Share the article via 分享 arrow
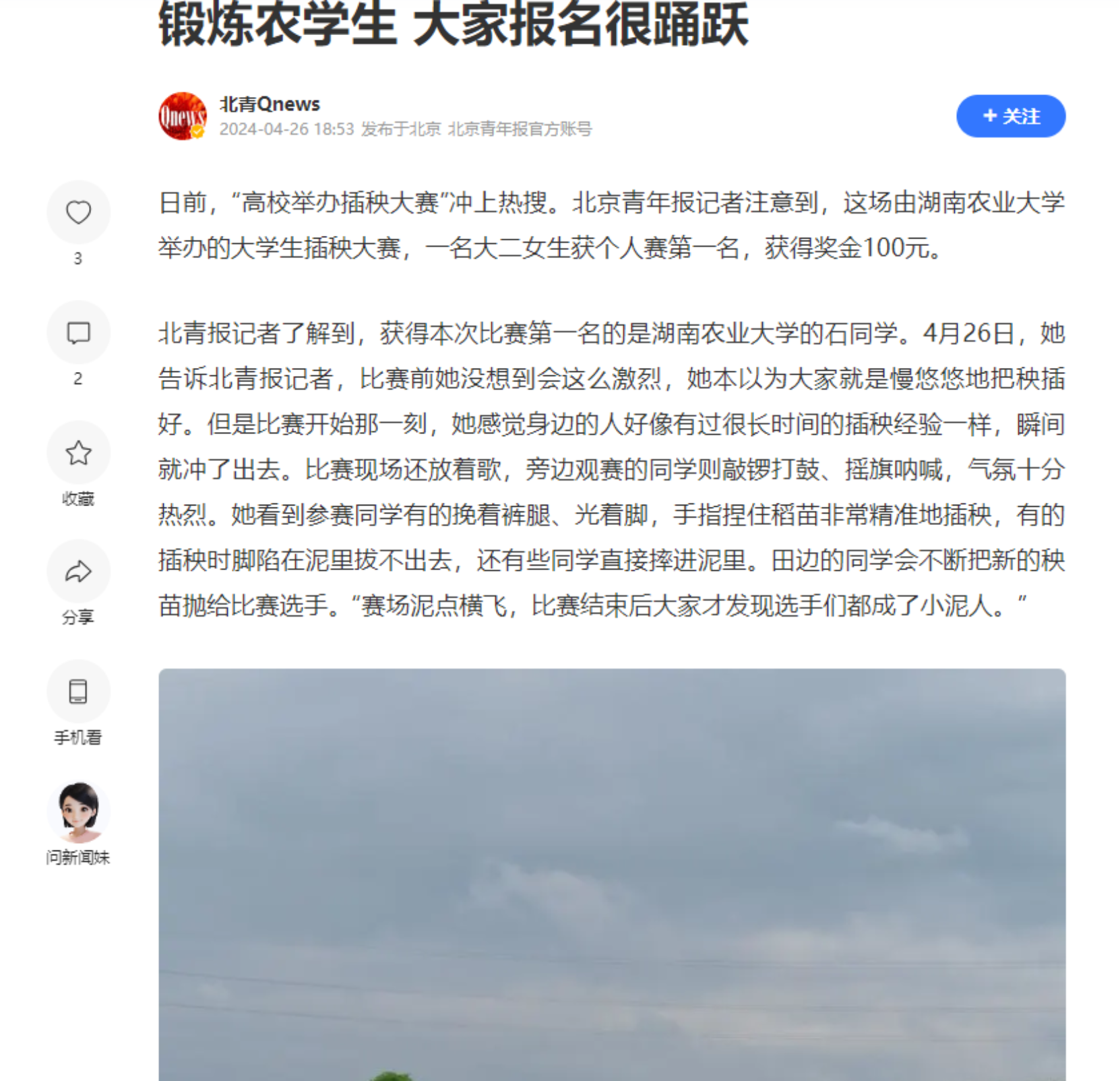The image size is (1120, 1081). coord(78,572)
